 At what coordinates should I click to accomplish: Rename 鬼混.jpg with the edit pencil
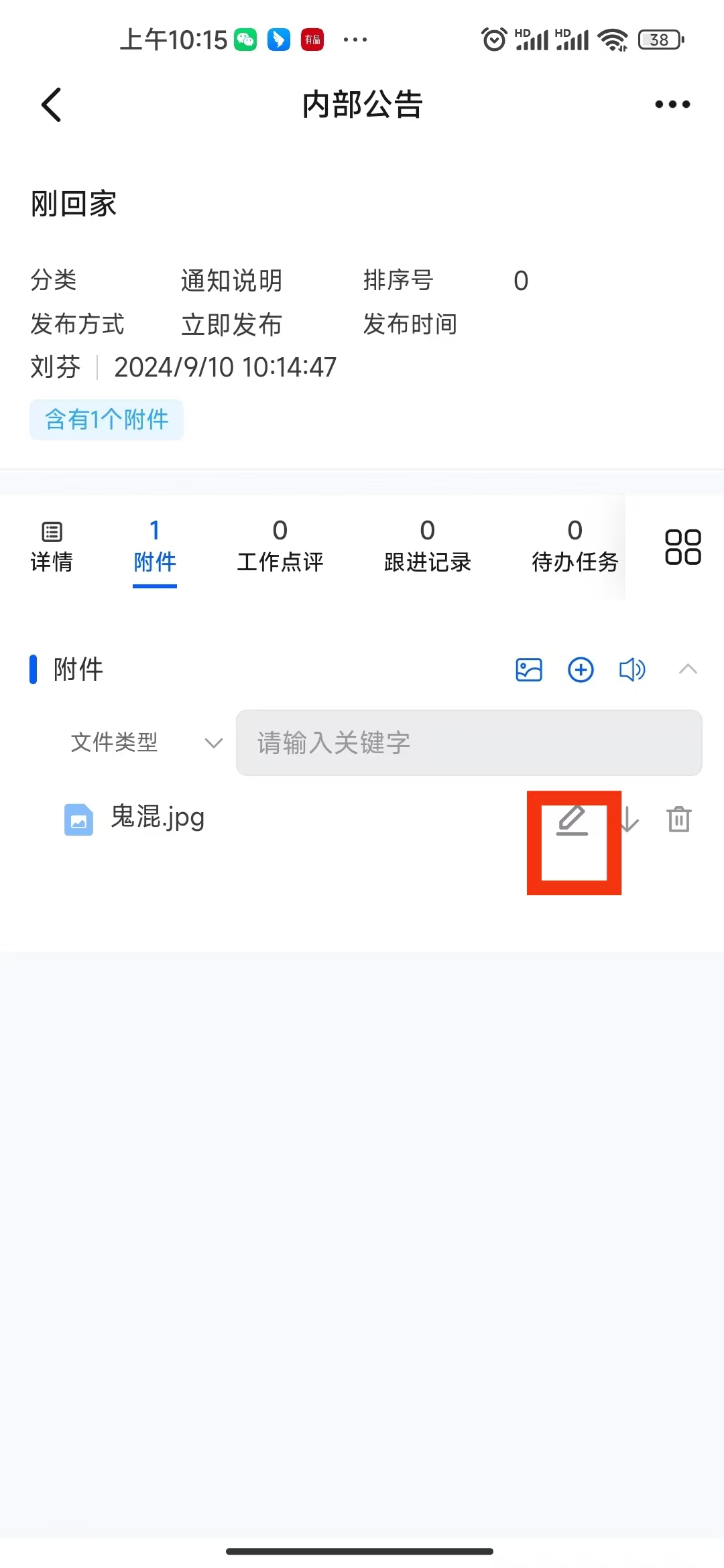point(572,820)
